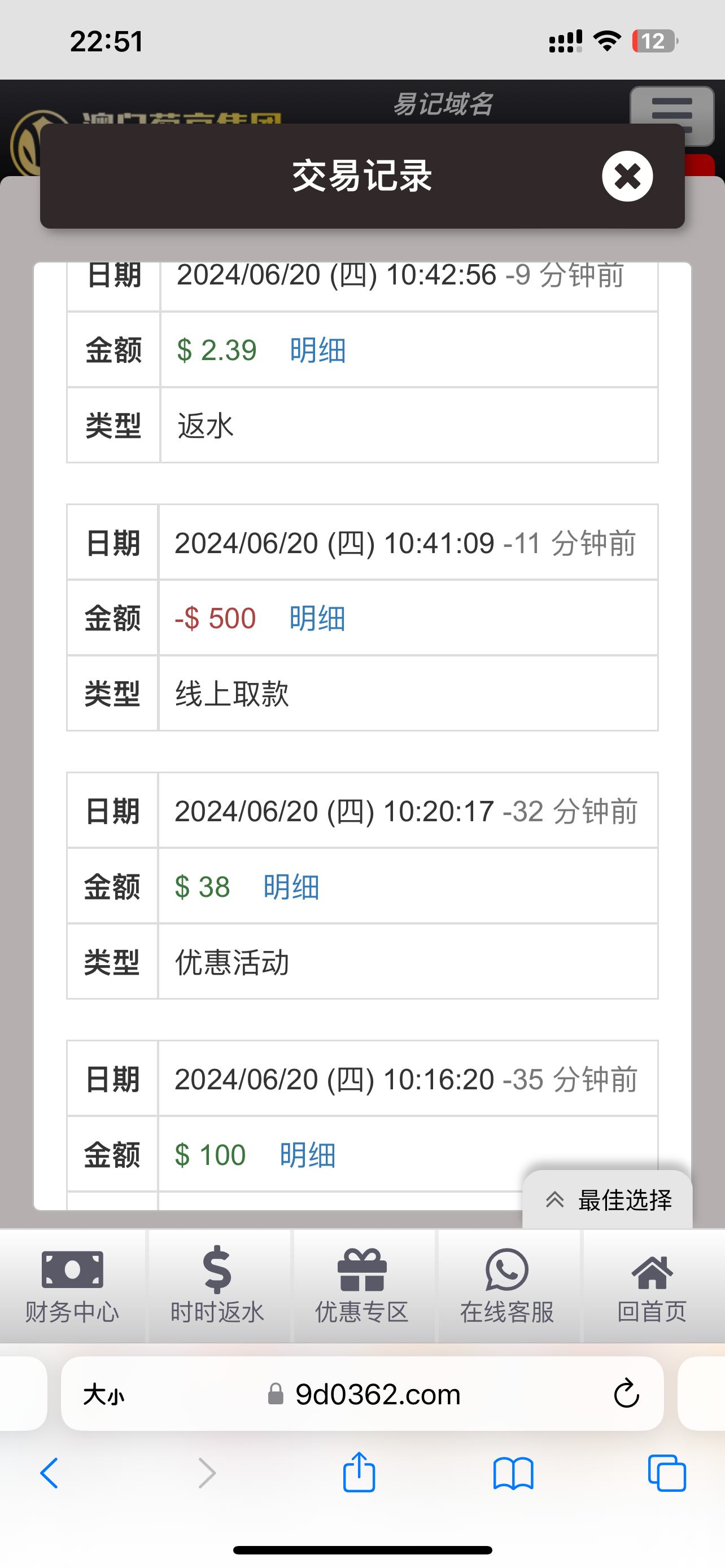View 明细 for the -$ 500 withdrawal

tap(317, 619)
